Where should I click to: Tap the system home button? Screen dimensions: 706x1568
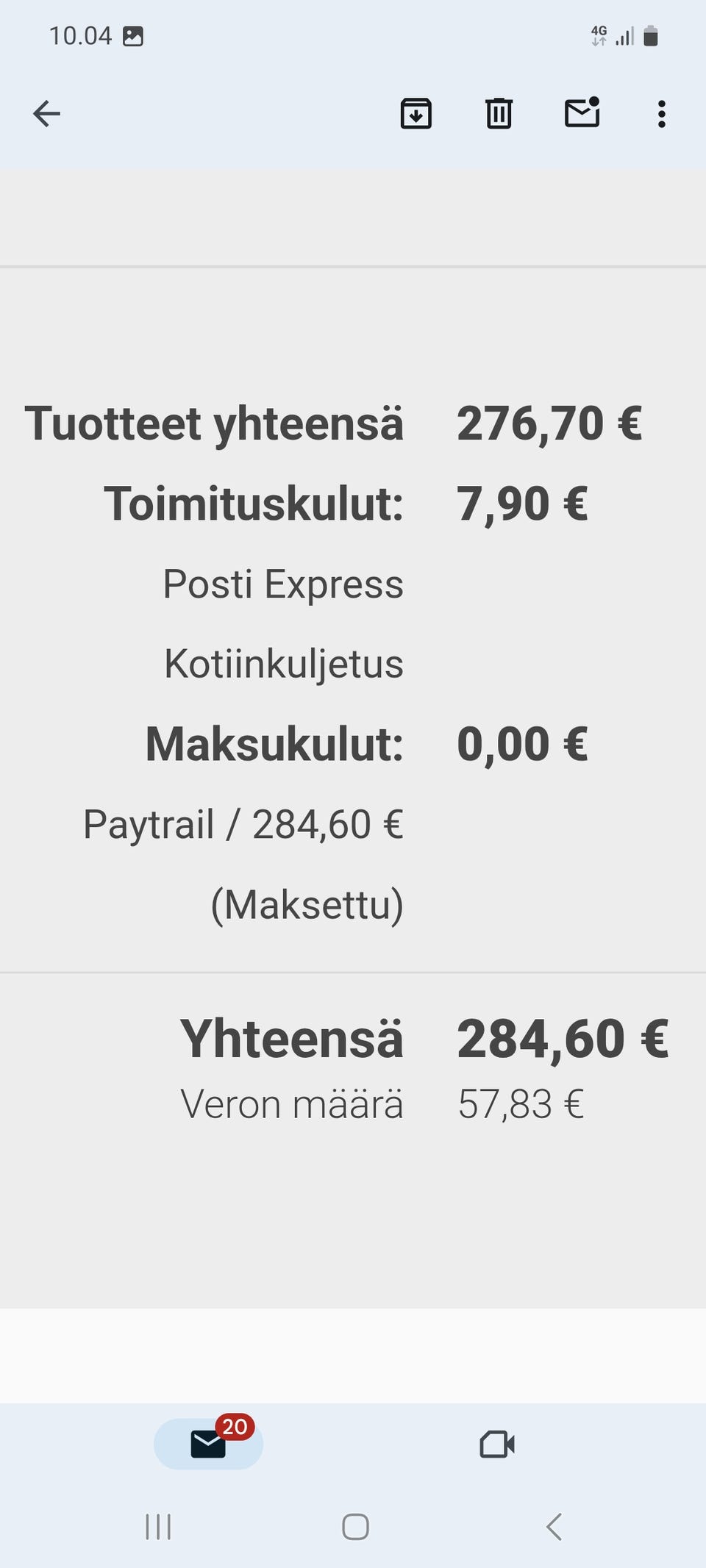tap(355, 1527)
